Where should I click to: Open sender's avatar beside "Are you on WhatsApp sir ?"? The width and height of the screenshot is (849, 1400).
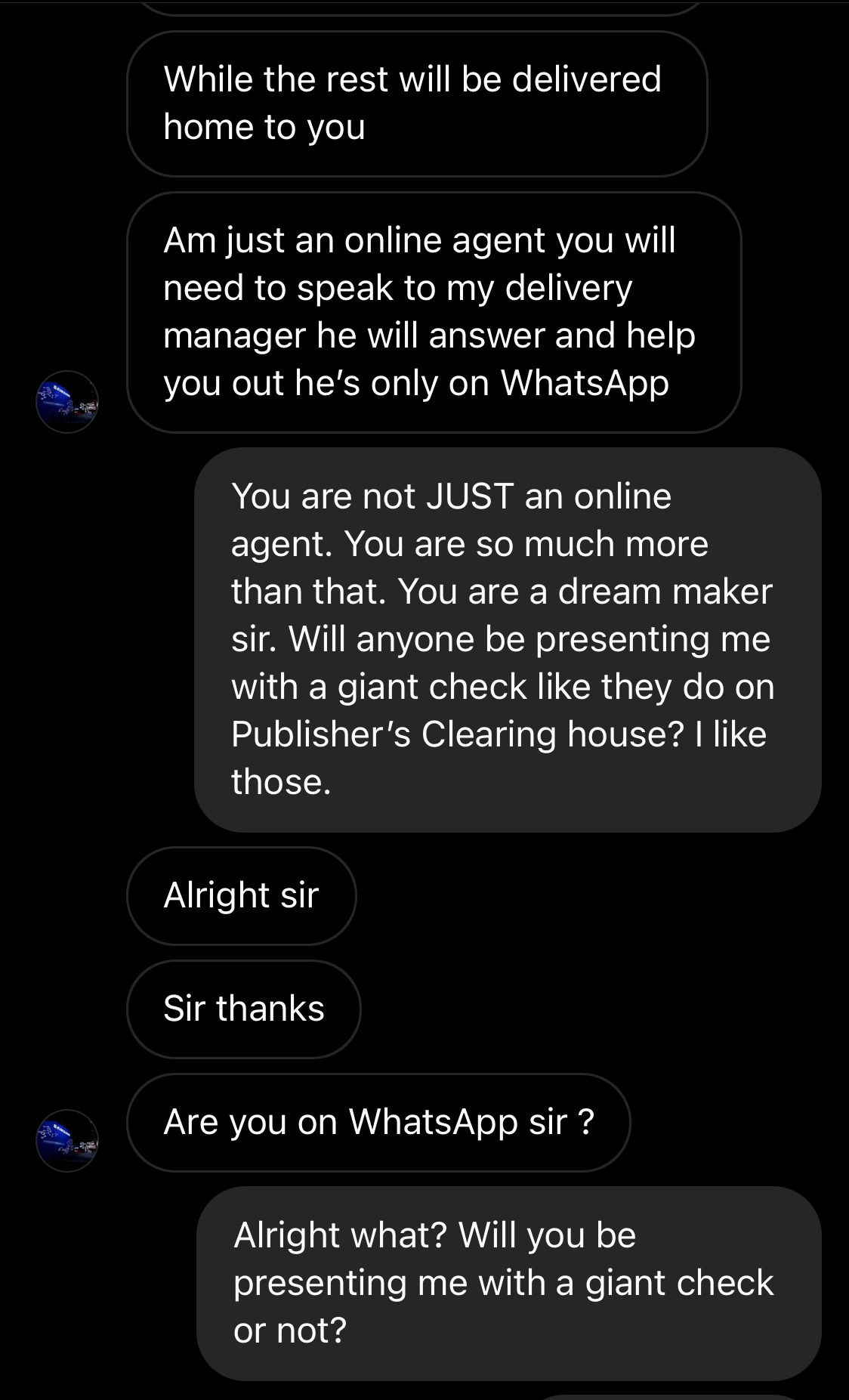coord(67,1140)
